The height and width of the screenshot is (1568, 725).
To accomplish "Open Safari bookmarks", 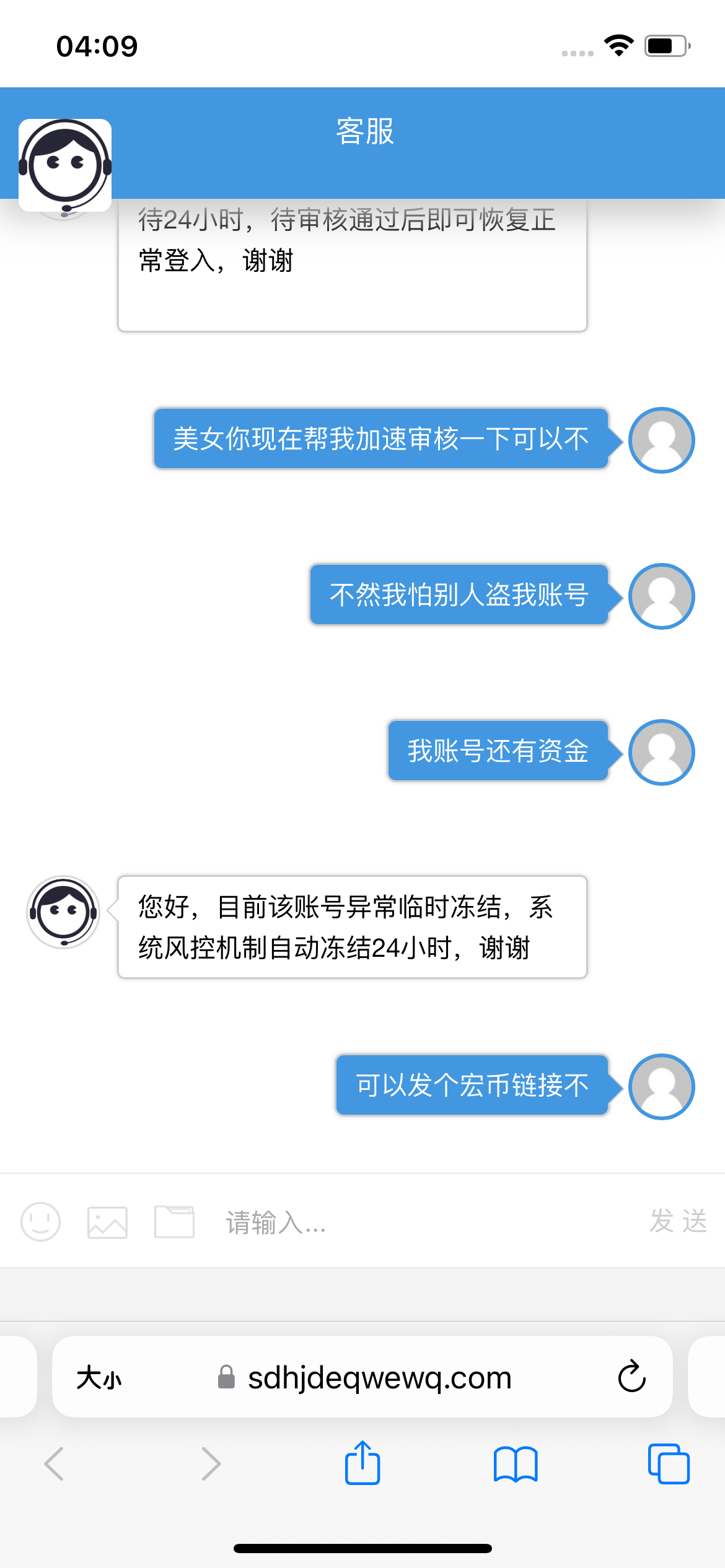I will [x=516, y=1464].
